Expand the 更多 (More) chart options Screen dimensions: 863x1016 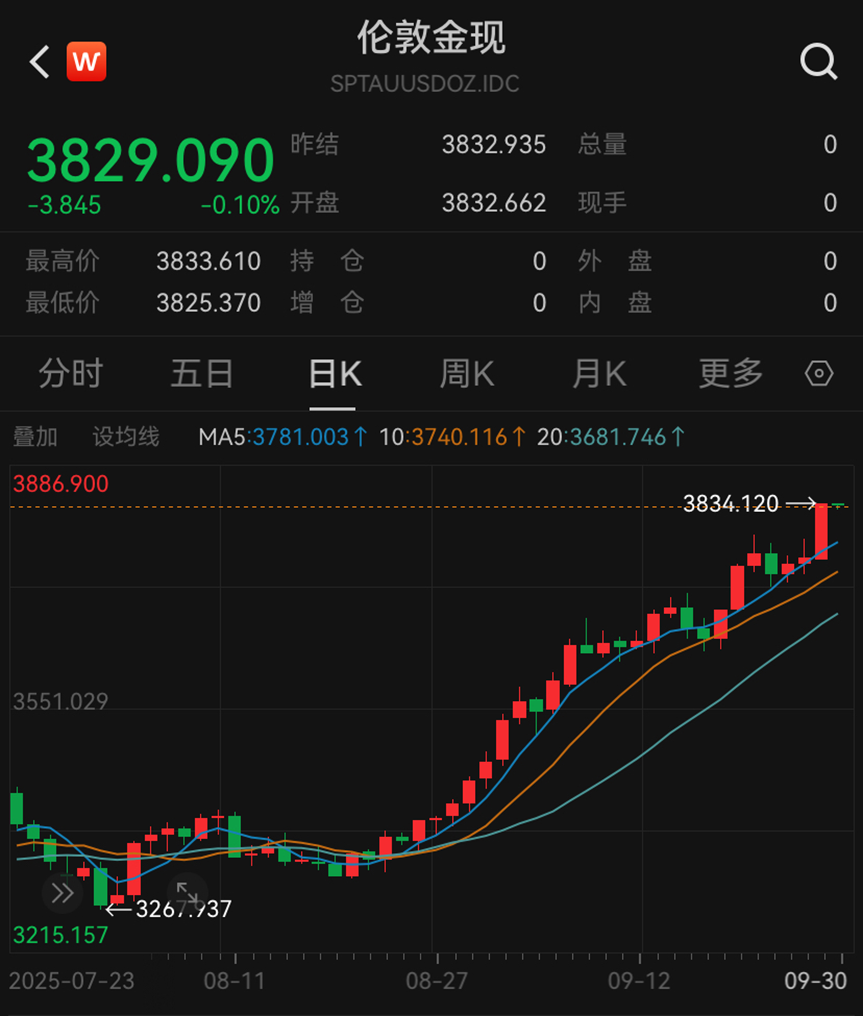pyautogui.click(x=729, y=372)
